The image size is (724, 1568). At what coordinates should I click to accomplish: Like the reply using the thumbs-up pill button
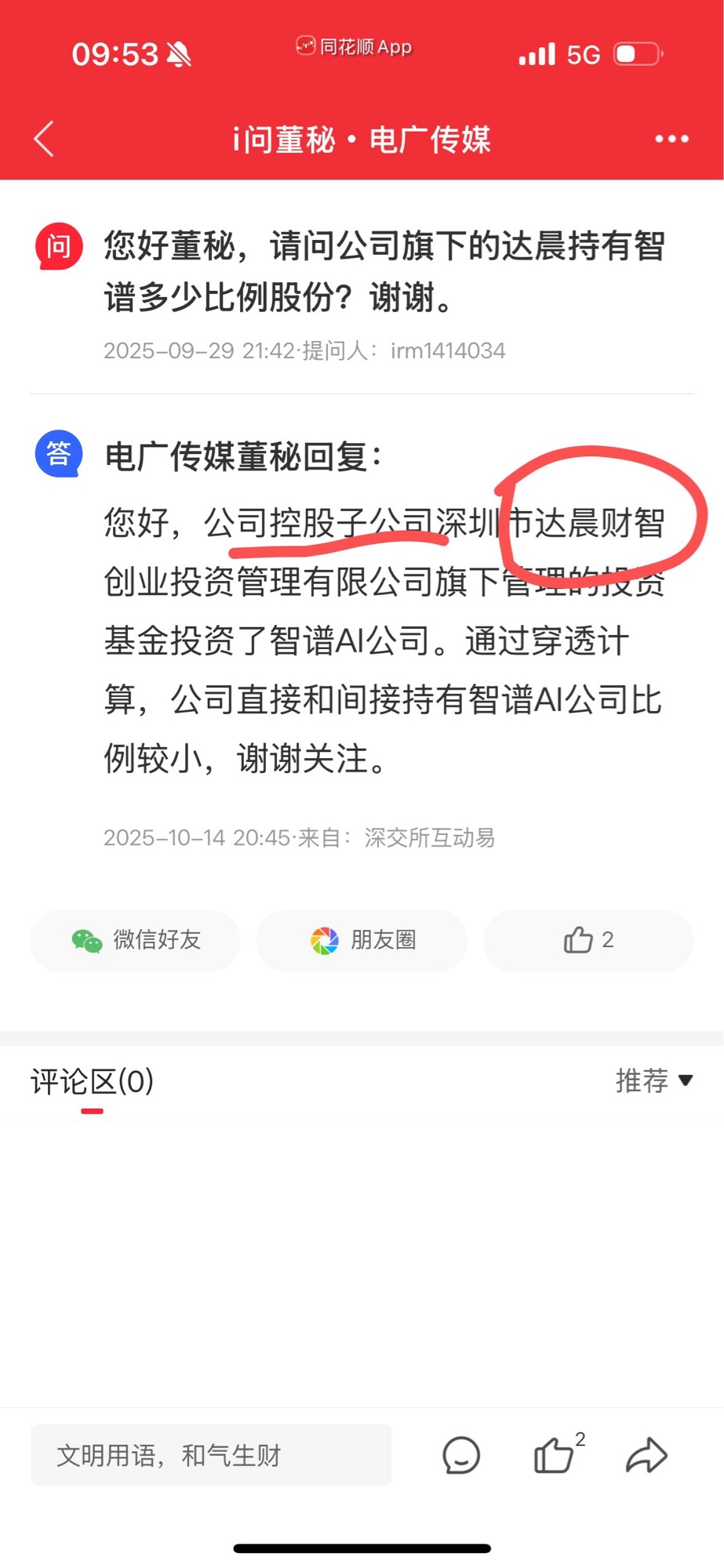[588, 940]
